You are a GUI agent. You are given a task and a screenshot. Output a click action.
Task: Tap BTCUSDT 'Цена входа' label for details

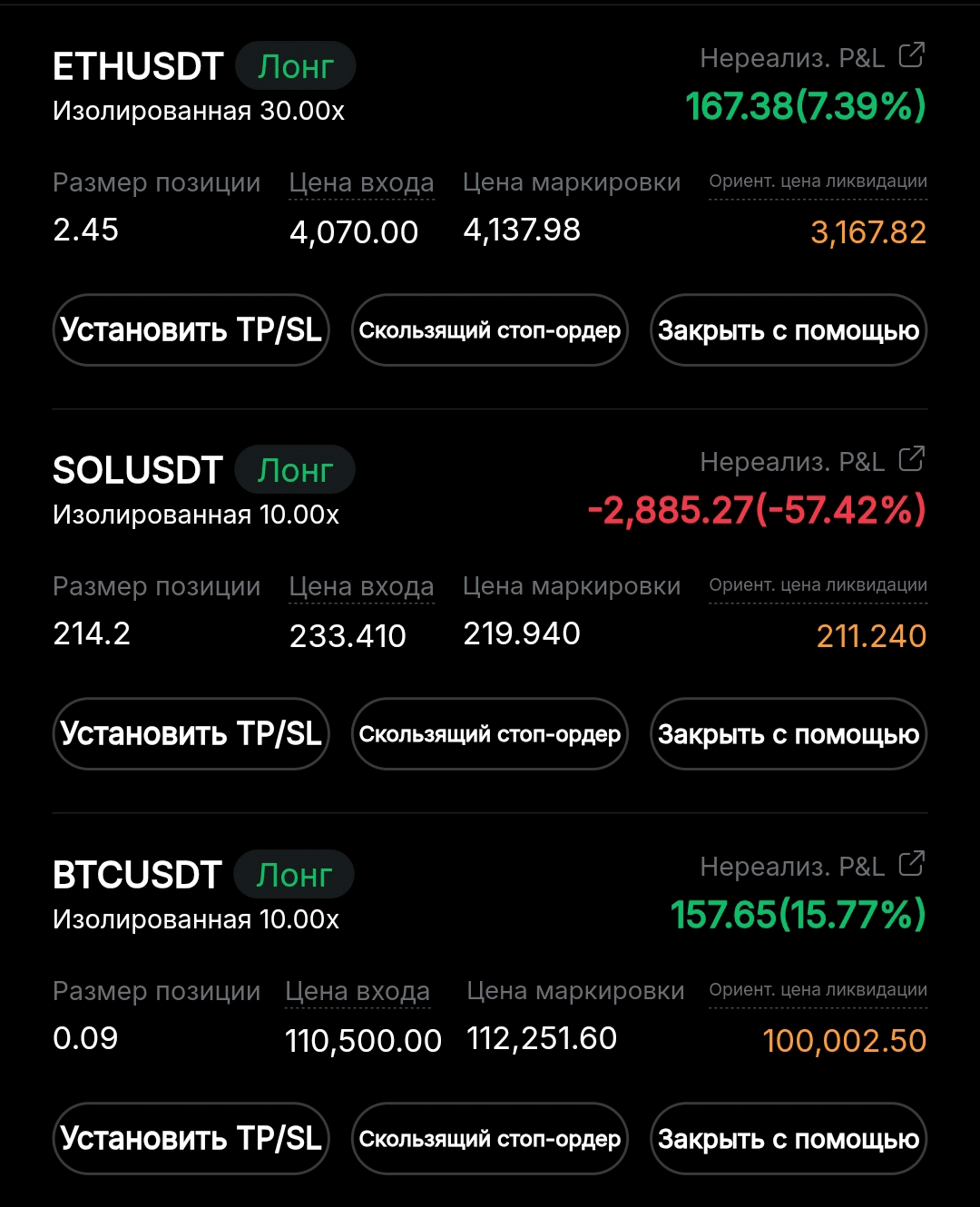358,992
